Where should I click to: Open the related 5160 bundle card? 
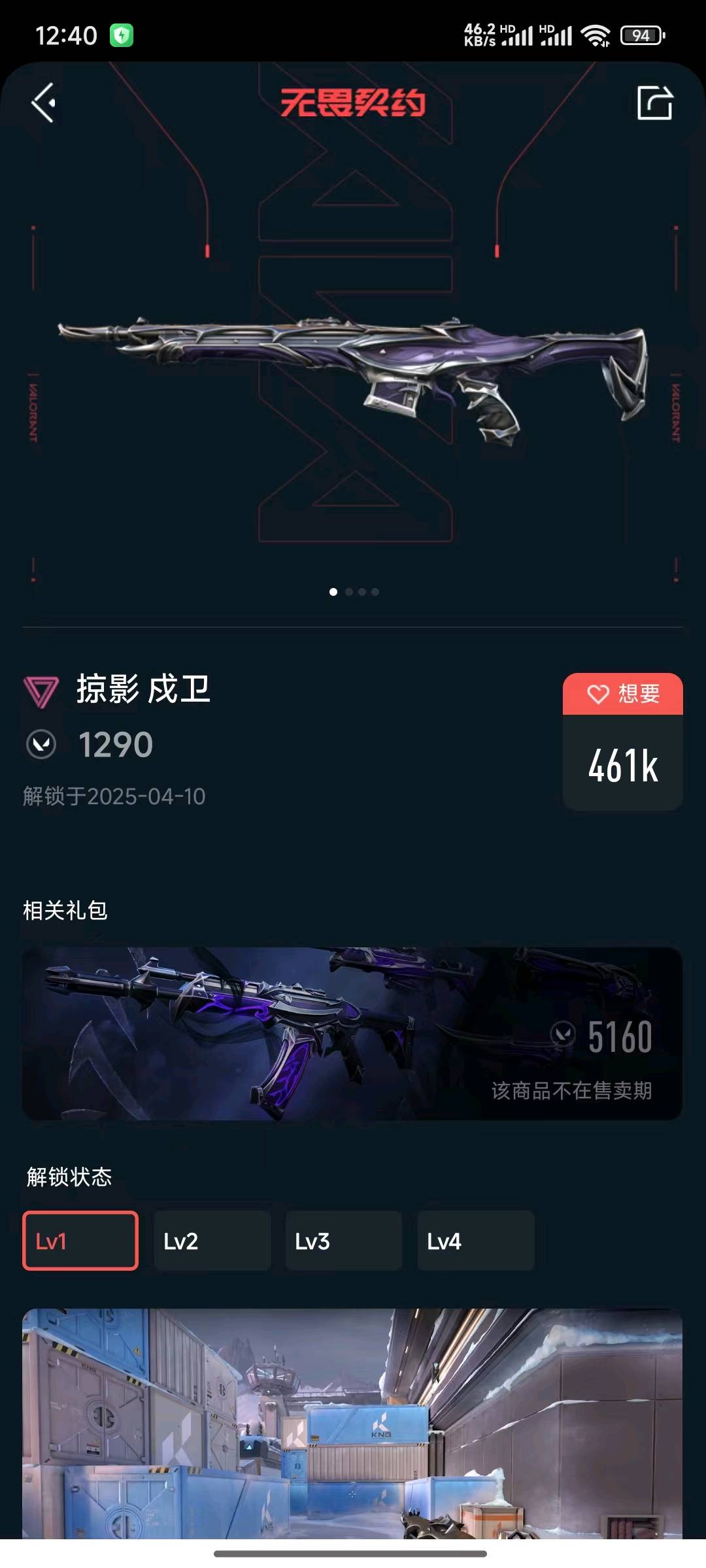click(352, 1034)
